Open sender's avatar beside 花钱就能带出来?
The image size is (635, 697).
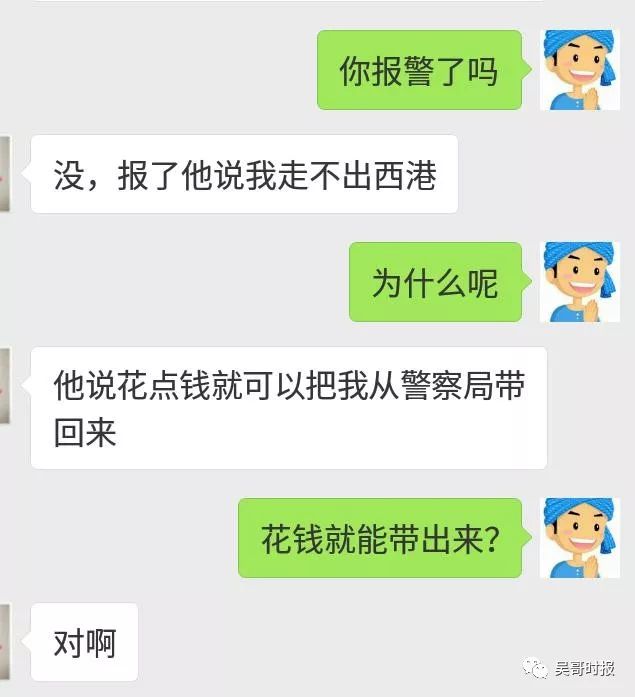[579, 538]
